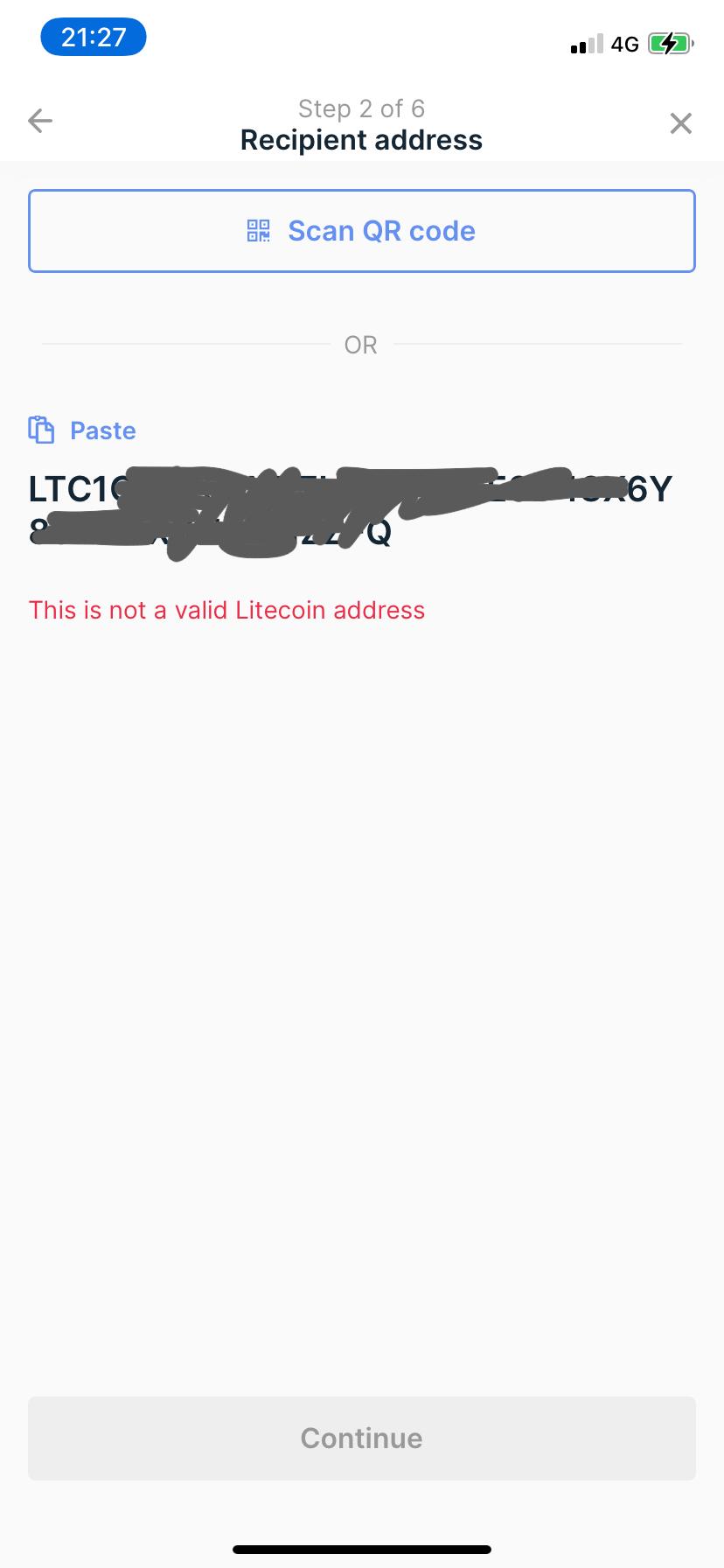Screen dimensions: 724x1568
Task: Tap the 4G network indicator
Action: point(626,44)
